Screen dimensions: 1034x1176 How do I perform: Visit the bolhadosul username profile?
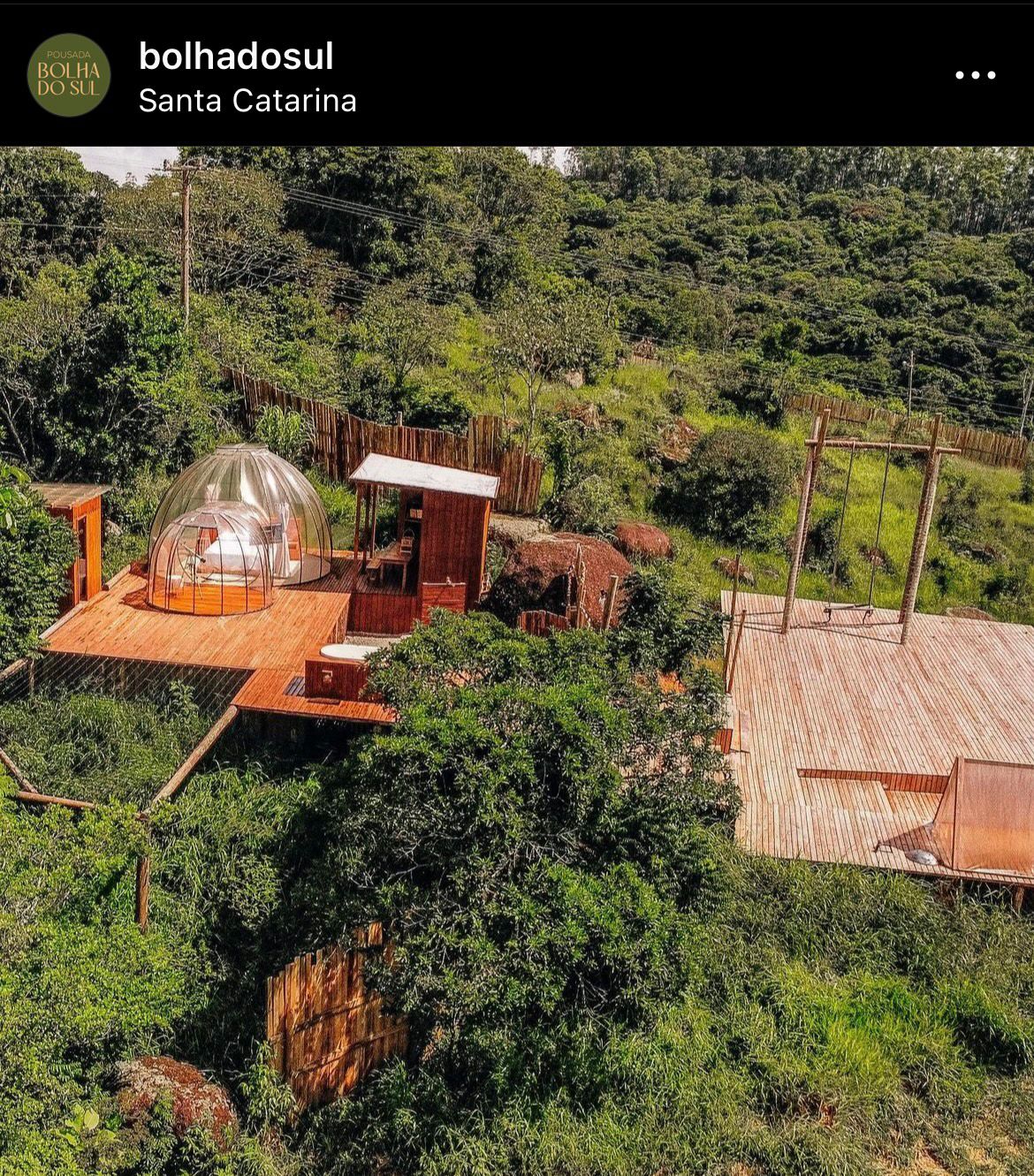coord(236,57)
